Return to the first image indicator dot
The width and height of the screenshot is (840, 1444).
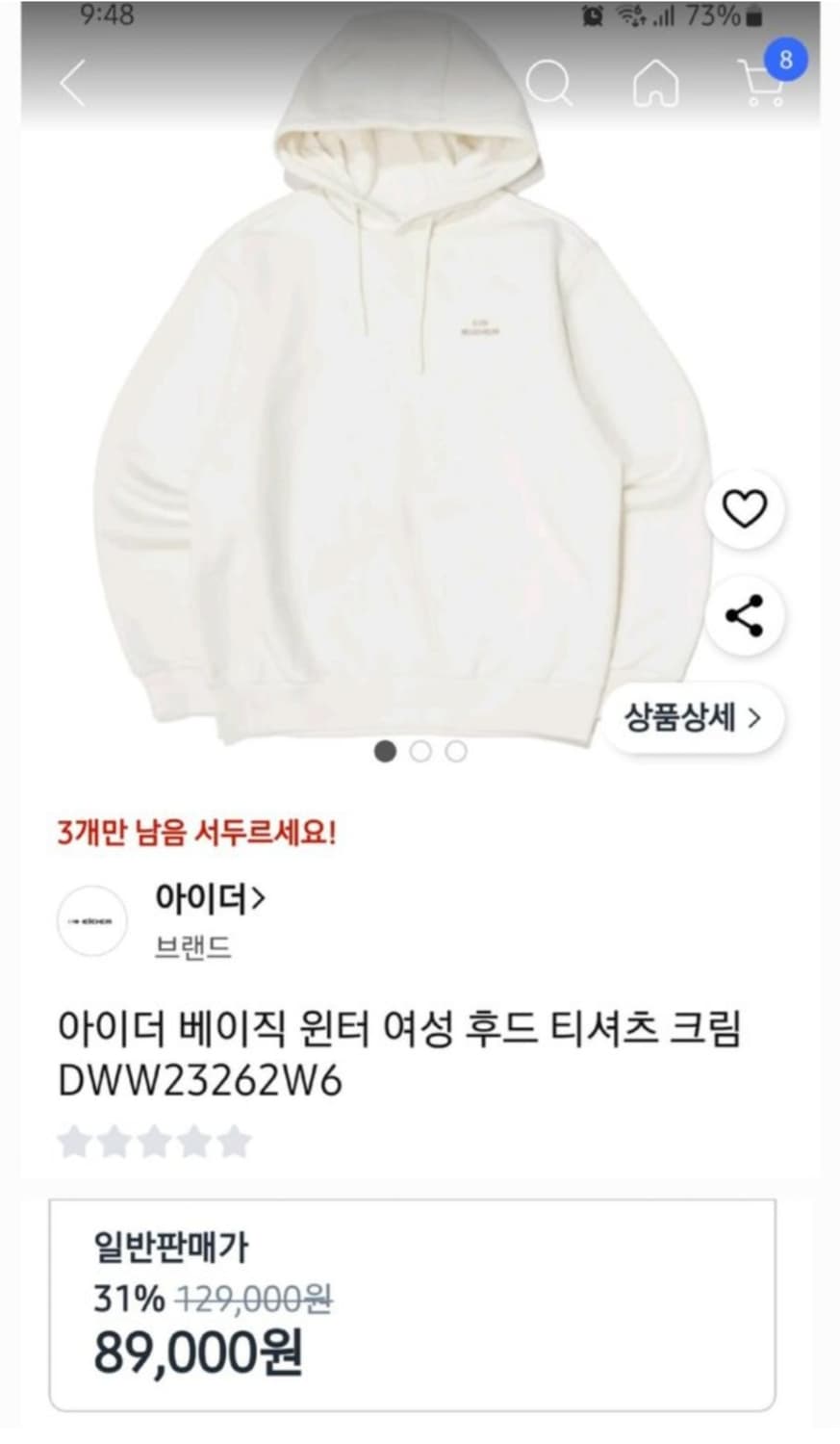pos(387,751)
